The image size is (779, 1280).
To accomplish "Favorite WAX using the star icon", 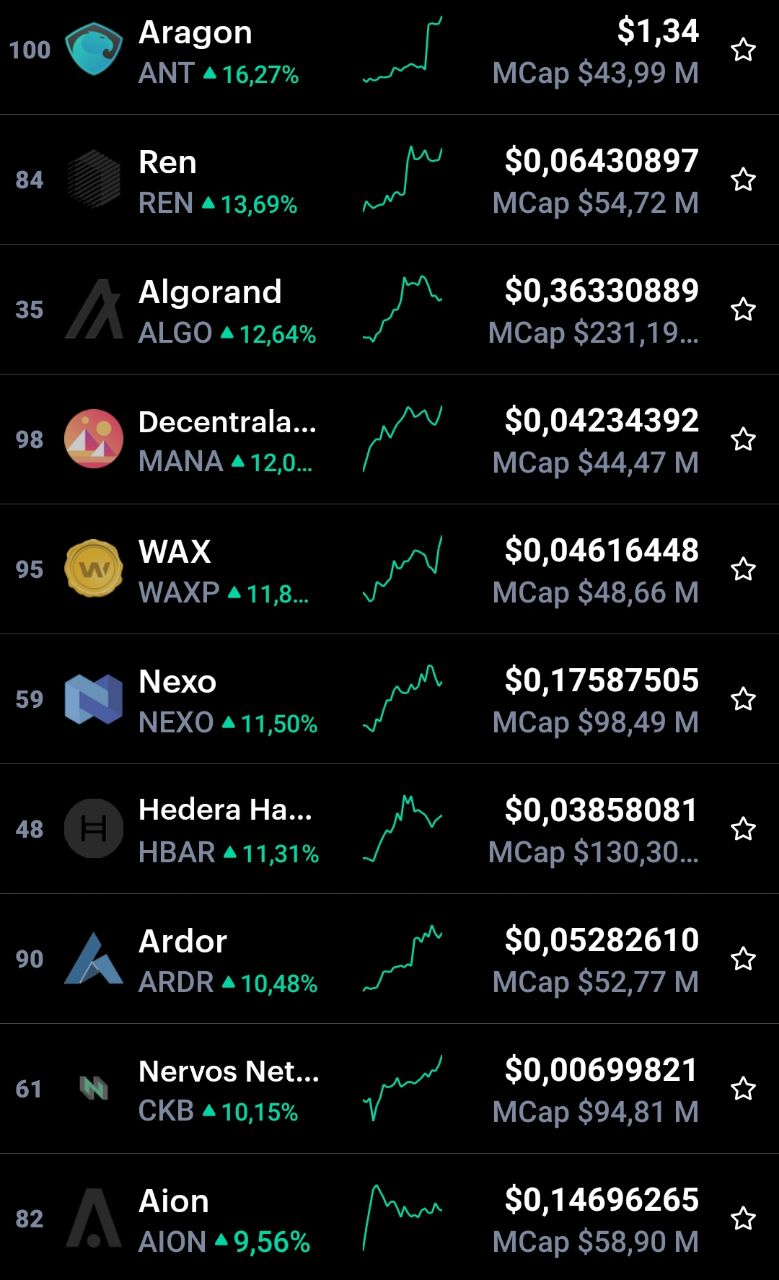I will (743, 569).
